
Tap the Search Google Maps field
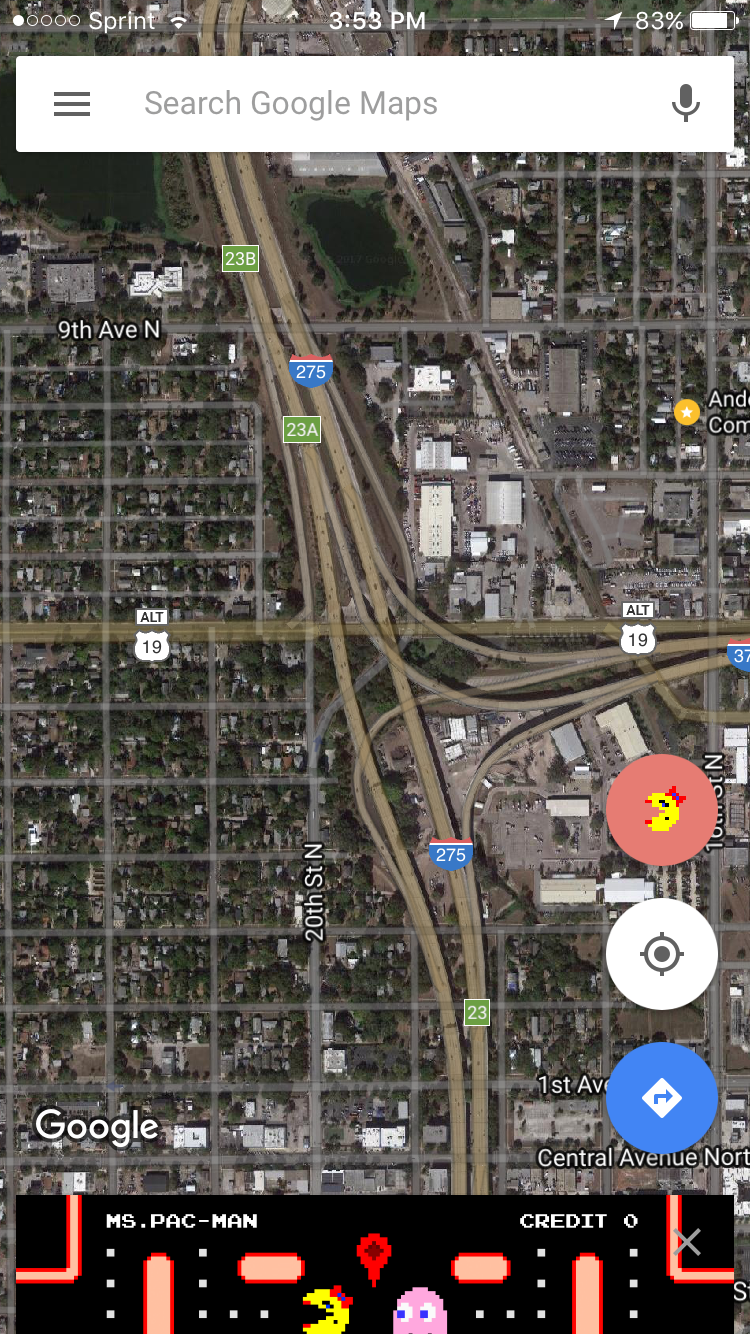tap(380, 104)
